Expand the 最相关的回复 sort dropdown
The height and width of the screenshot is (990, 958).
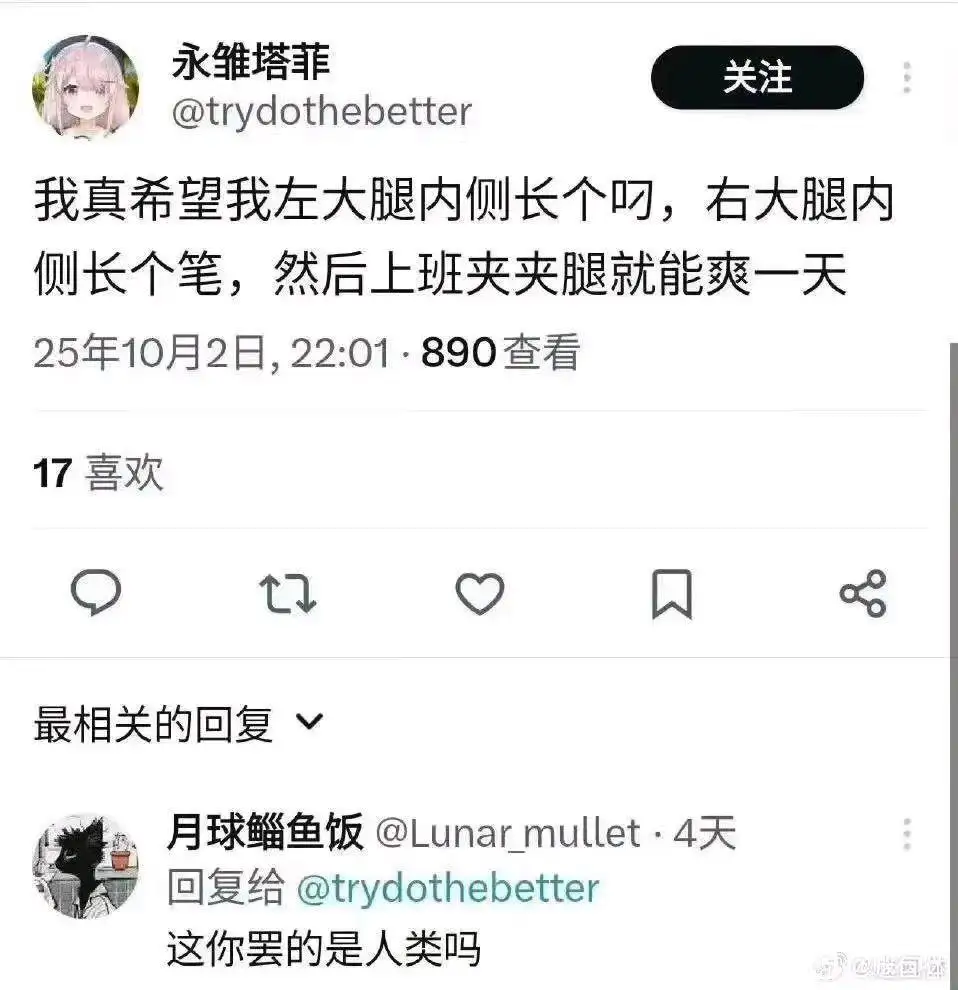point(179,724)
